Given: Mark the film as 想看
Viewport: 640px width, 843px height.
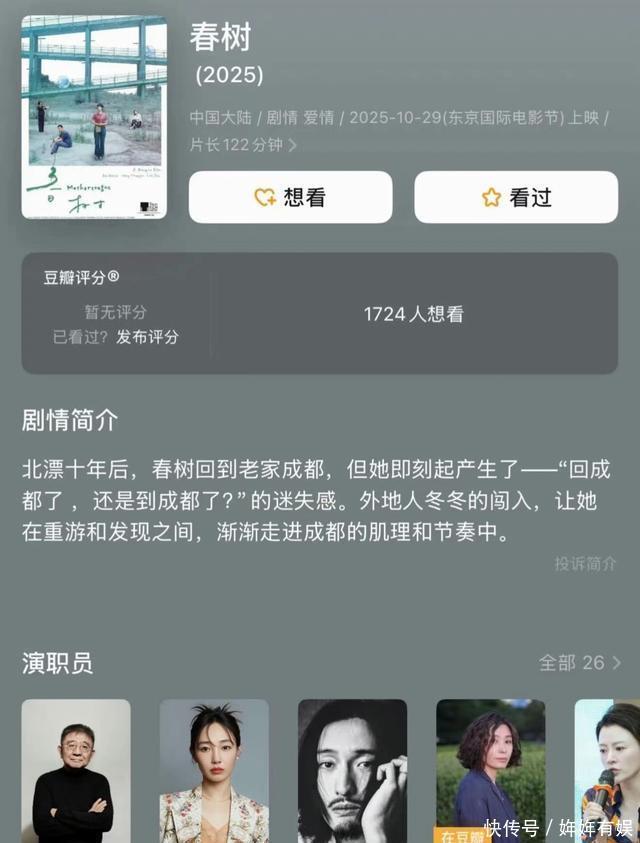Looking at the screenshot, I should pos(290,197).
